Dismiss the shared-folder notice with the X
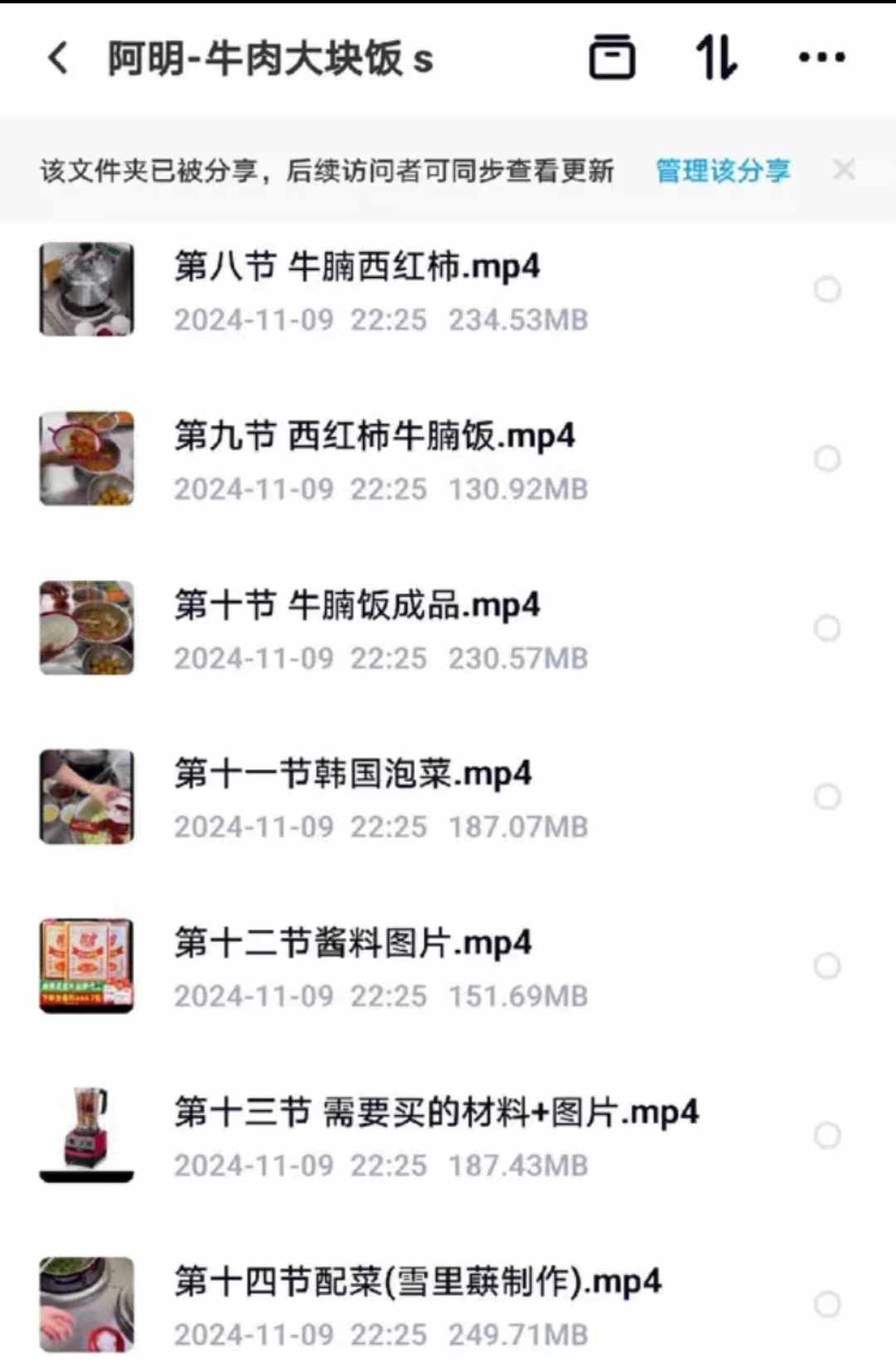896x1369 pixels. (x=845, y=168)
